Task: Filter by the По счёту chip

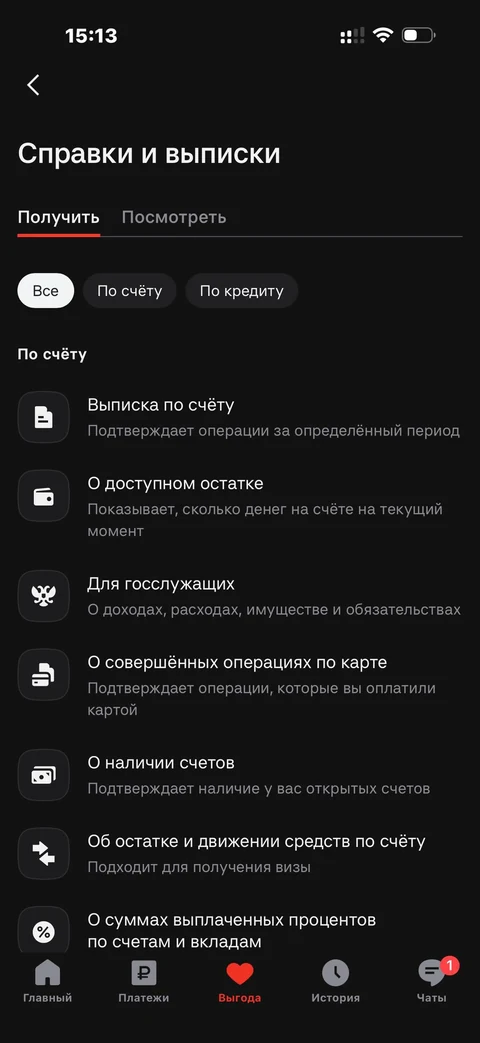Action: 130,291
